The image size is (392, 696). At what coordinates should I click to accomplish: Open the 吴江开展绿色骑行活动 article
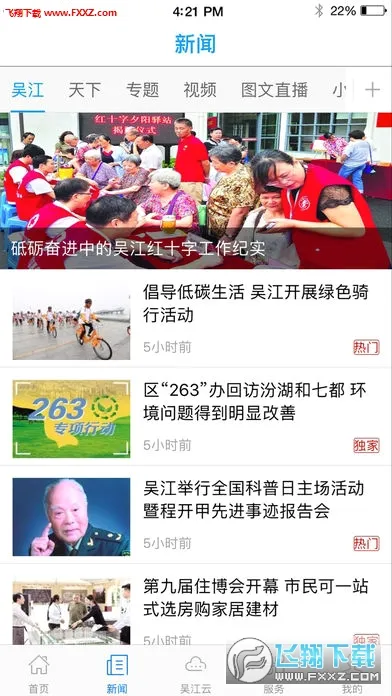(196, 318)
